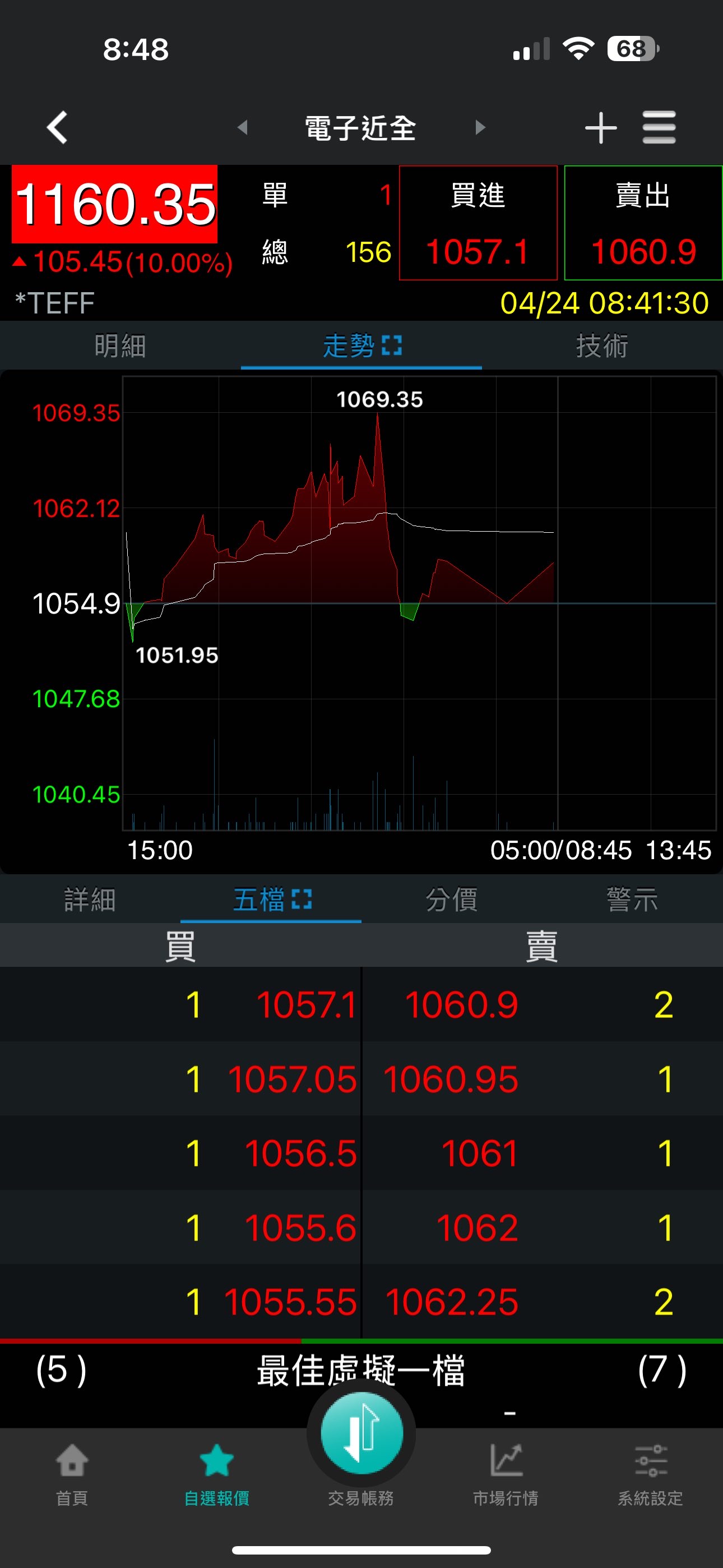
Task: Open the 市場行情 market tab
Action: point(506,1470)
